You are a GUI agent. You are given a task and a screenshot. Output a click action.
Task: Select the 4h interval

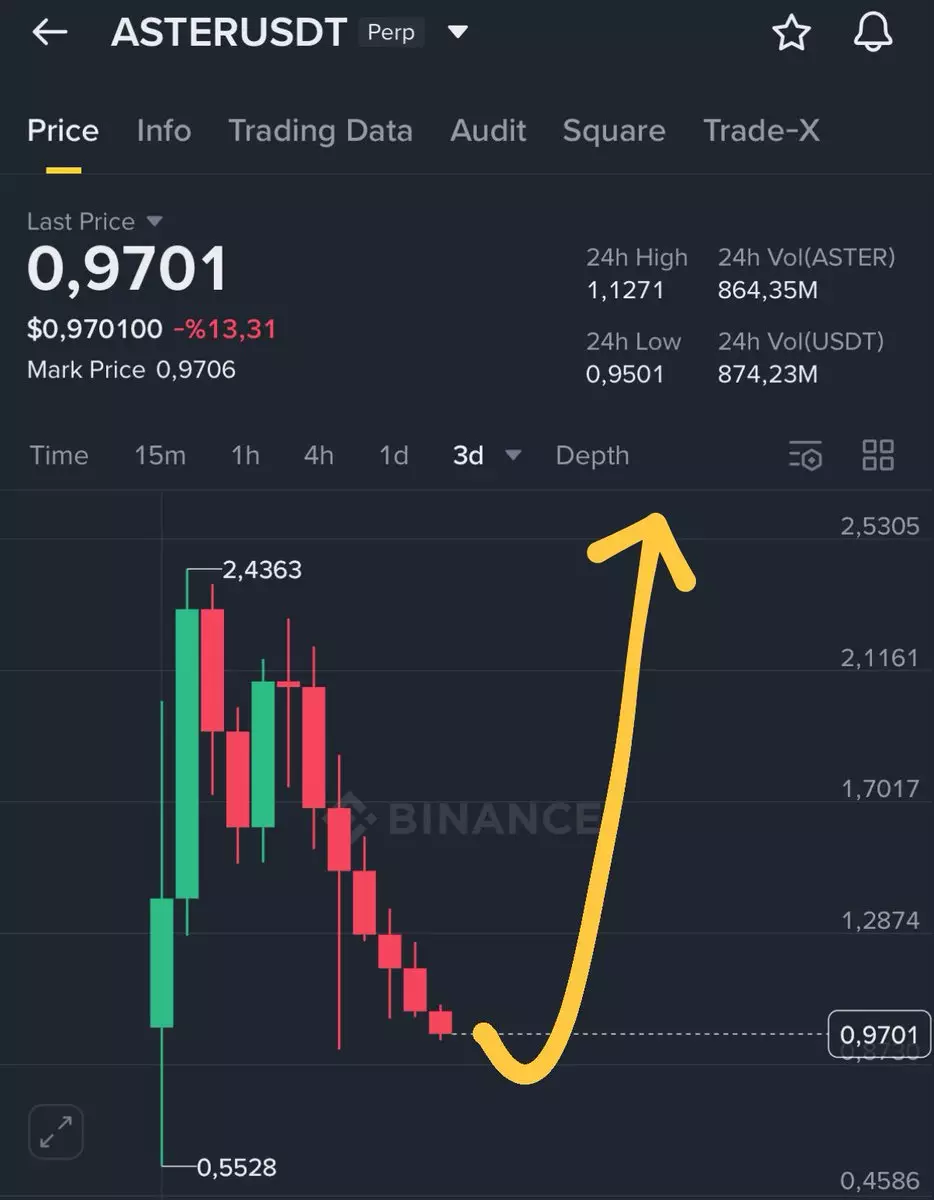318,456
